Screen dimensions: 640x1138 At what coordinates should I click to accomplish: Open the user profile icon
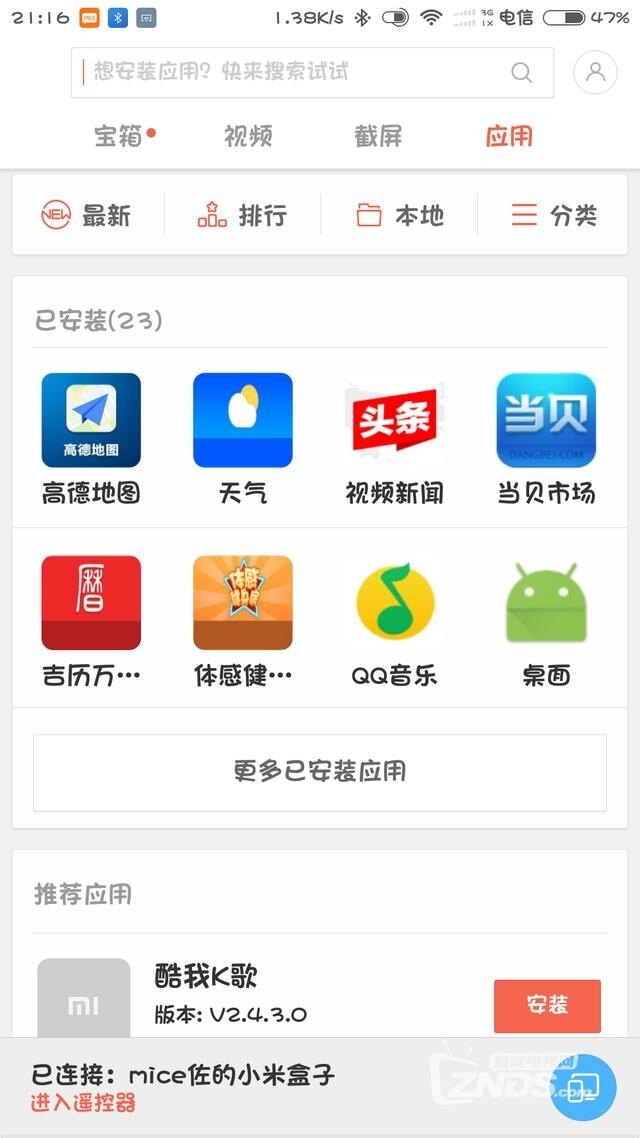coord(595,72)
